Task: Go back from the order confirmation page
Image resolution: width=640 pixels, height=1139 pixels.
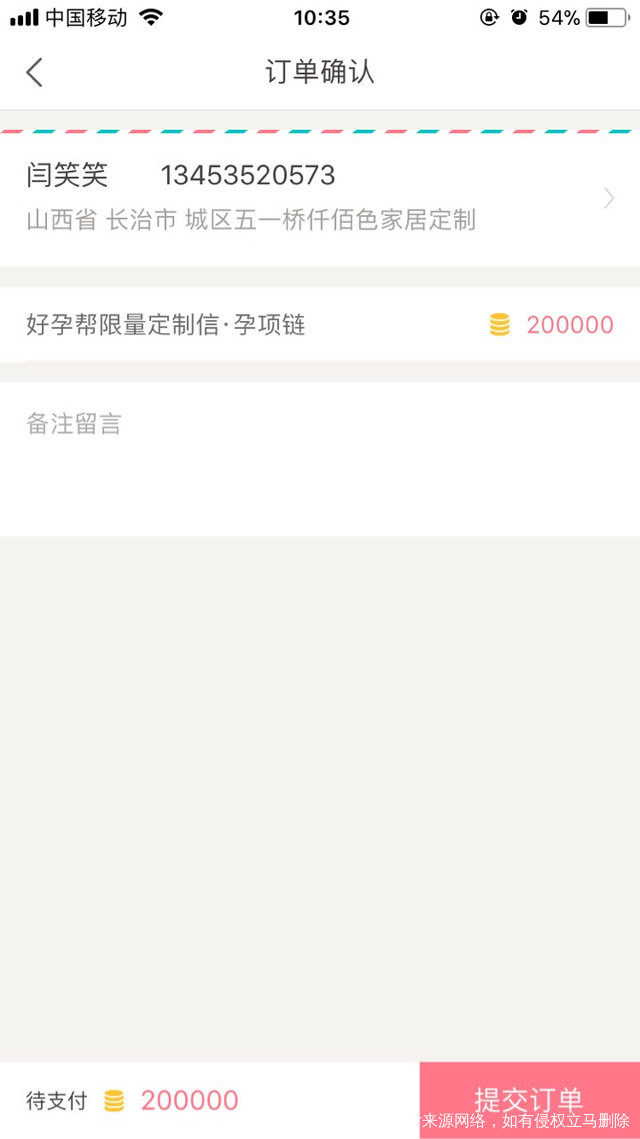Action: tap(35, 72)
